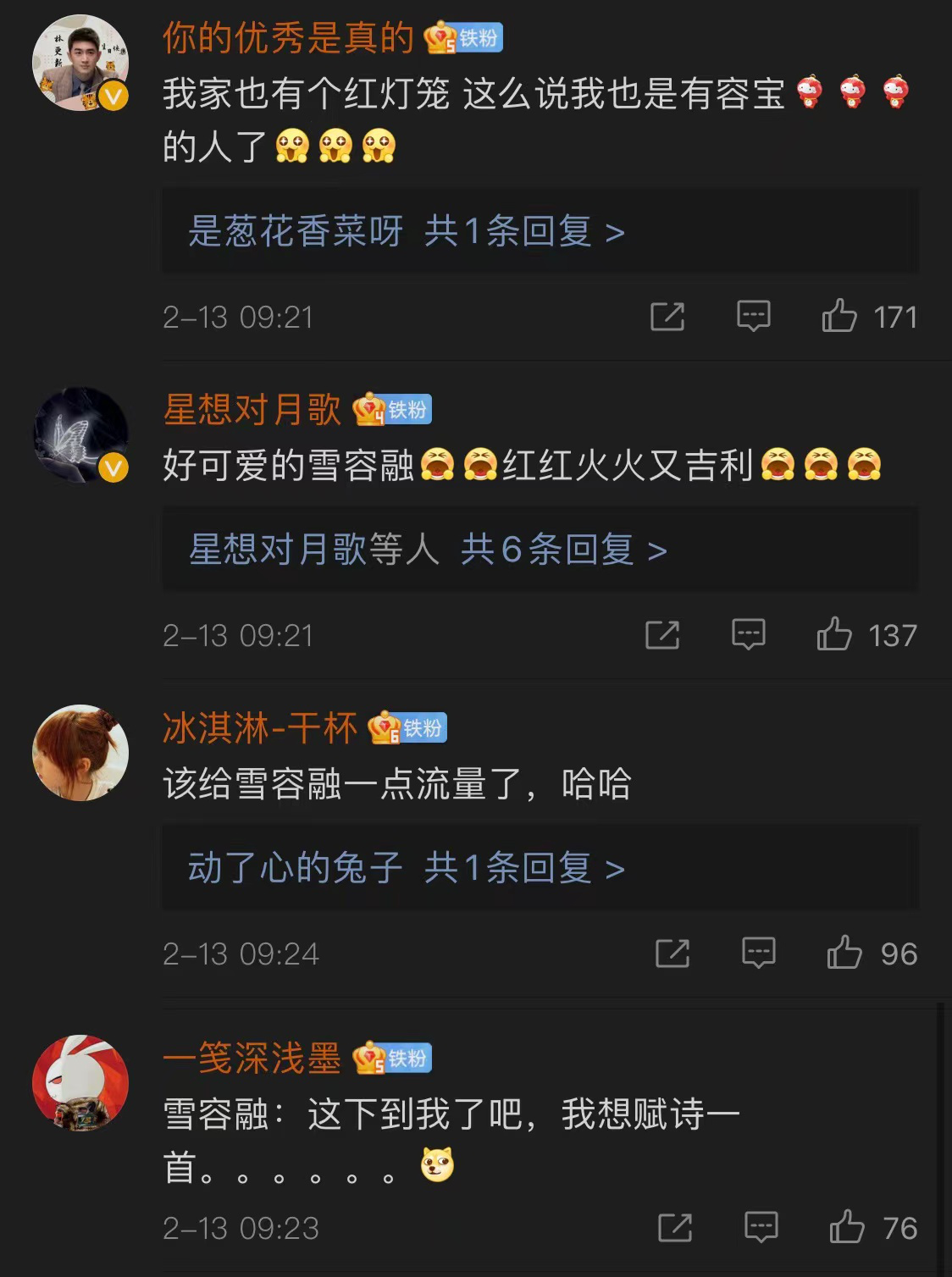Share the comment by 一笺深浅墨
This screenshot has height=1277, width=952.
[675, 1228]
